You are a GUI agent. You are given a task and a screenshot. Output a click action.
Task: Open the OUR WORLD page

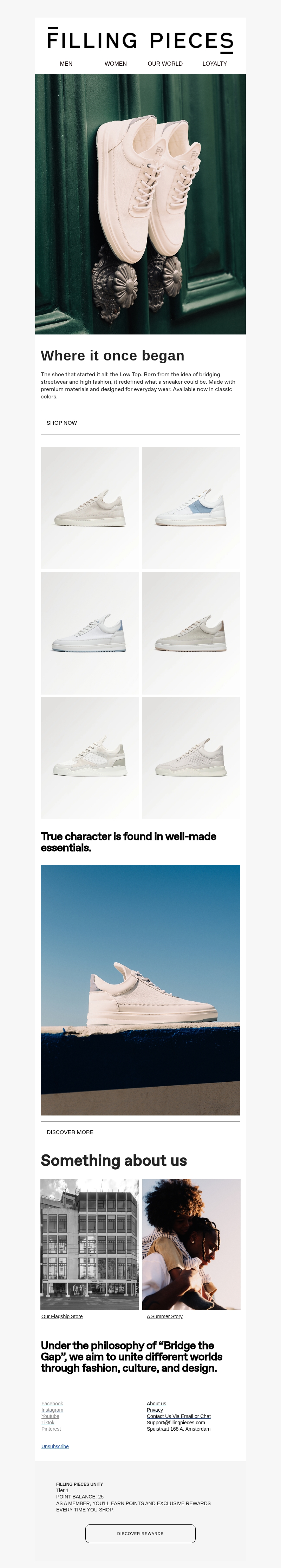(x=165, y=63)
